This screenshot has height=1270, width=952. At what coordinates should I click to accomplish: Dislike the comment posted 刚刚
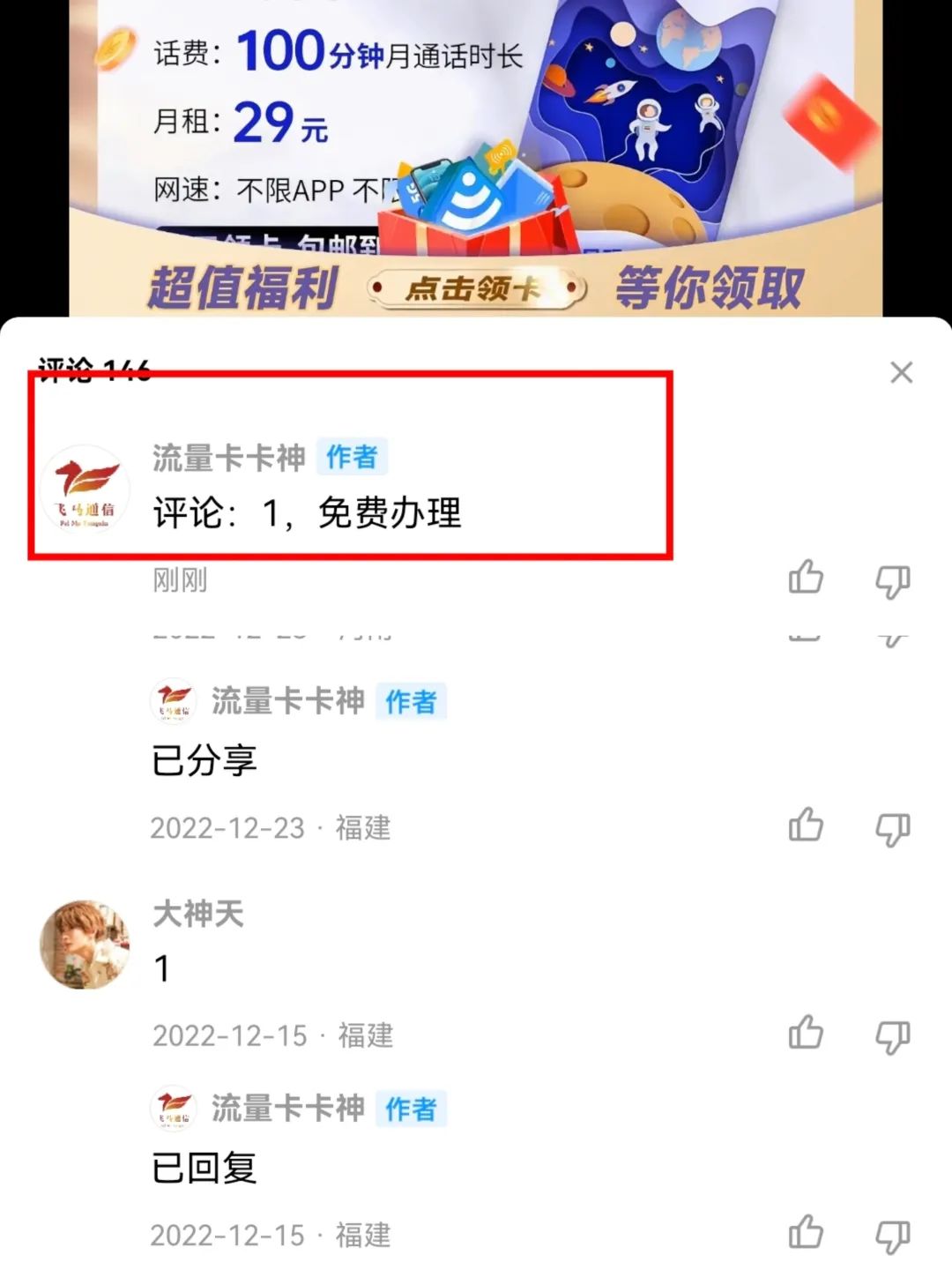coord(892,581)
